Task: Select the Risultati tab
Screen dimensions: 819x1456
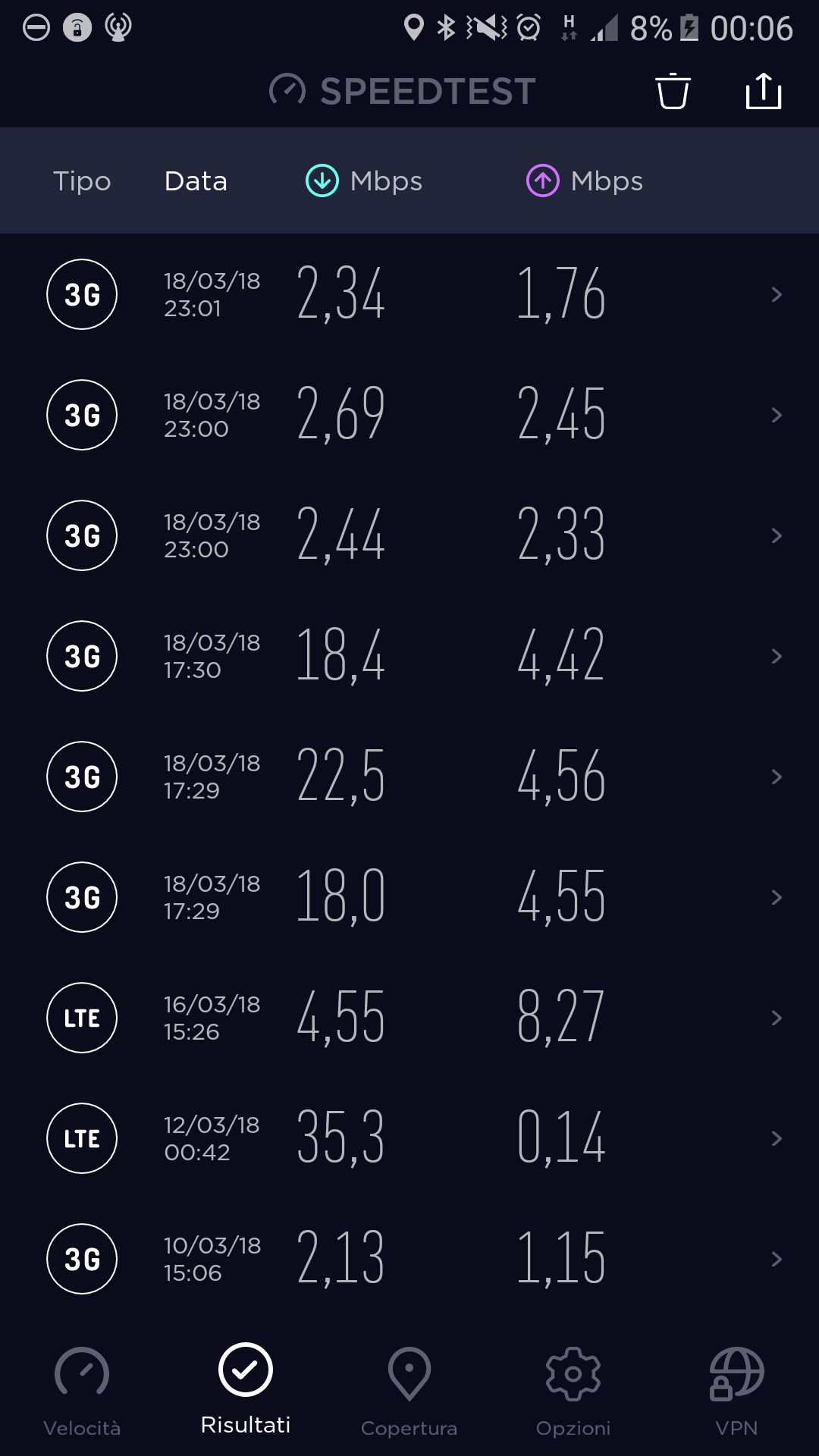Action: click(x=246, y=1390)
